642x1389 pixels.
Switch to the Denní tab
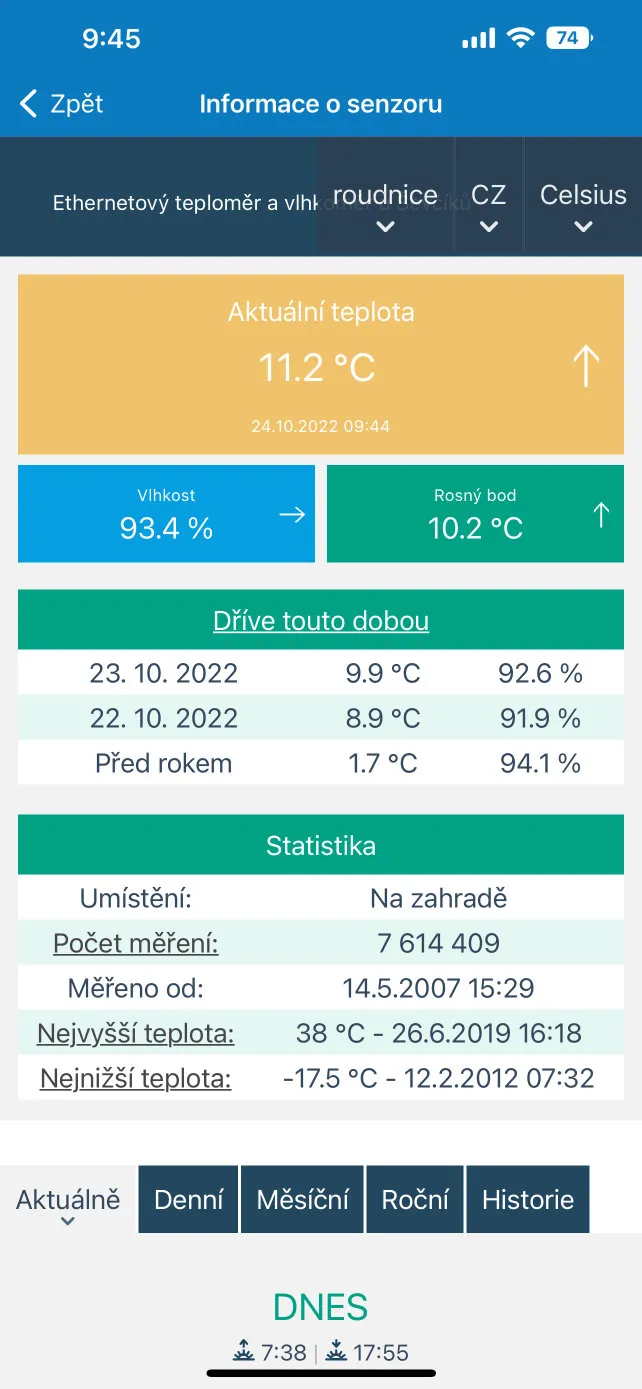click(x=189, y=1200)
